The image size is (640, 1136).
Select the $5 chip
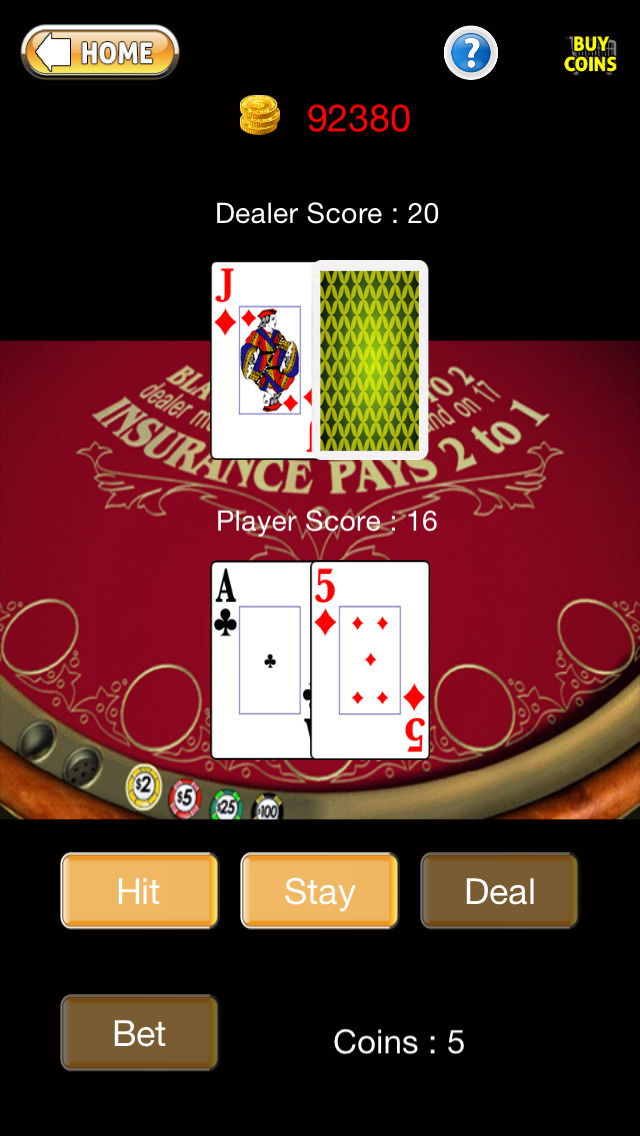[x=185, y=798]
